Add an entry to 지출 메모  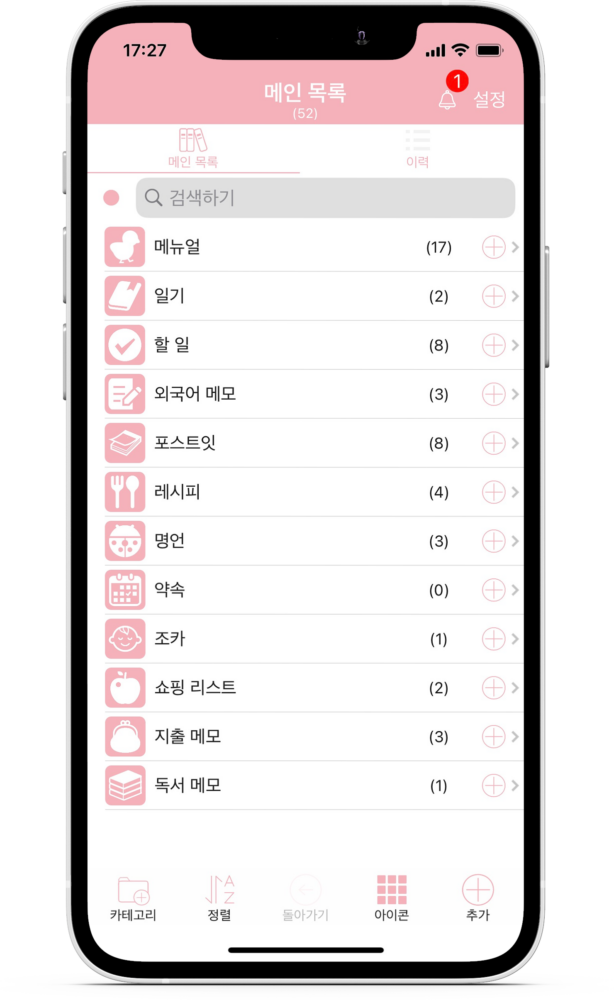click(x=493, y=737)
